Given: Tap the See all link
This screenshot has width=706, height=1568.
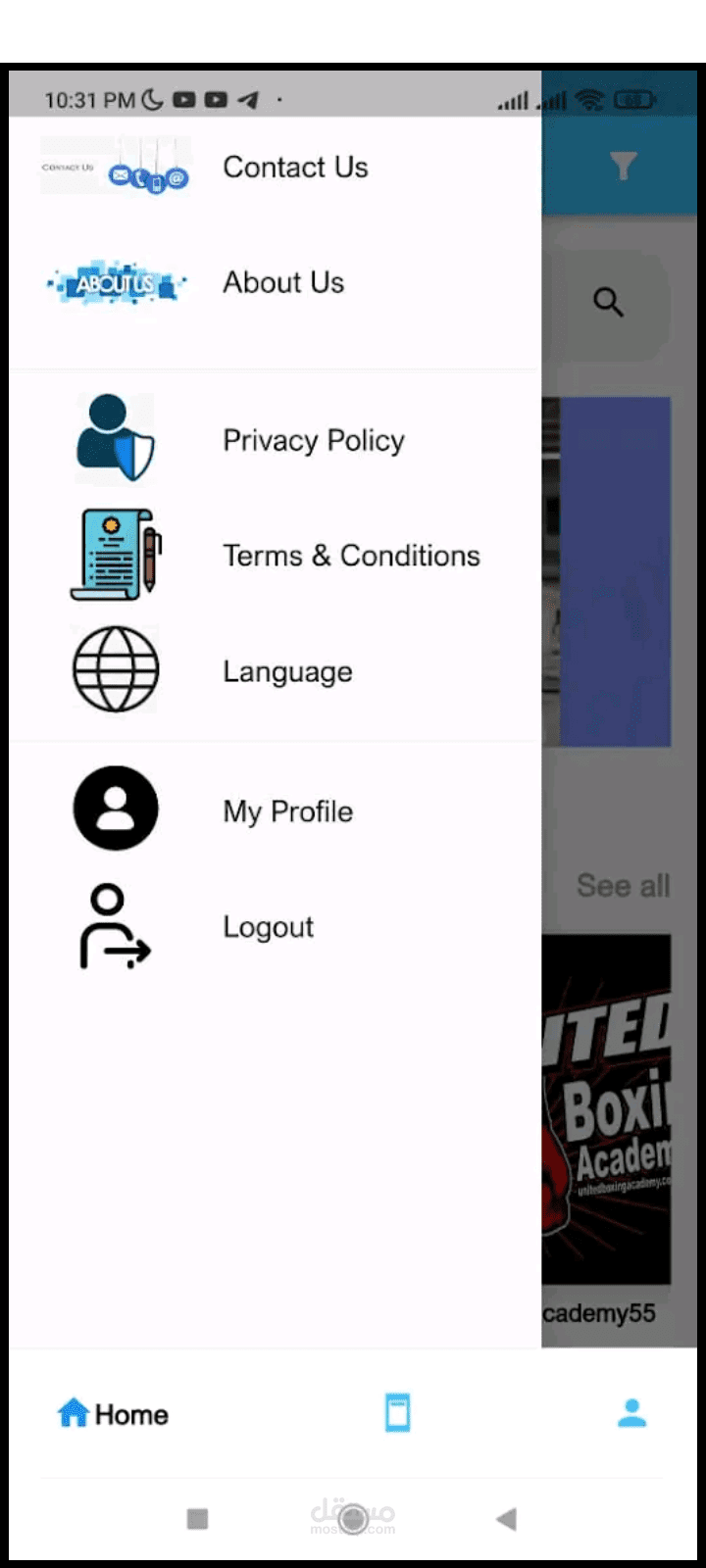Looking at the screenshot, I should coord(623,886).
